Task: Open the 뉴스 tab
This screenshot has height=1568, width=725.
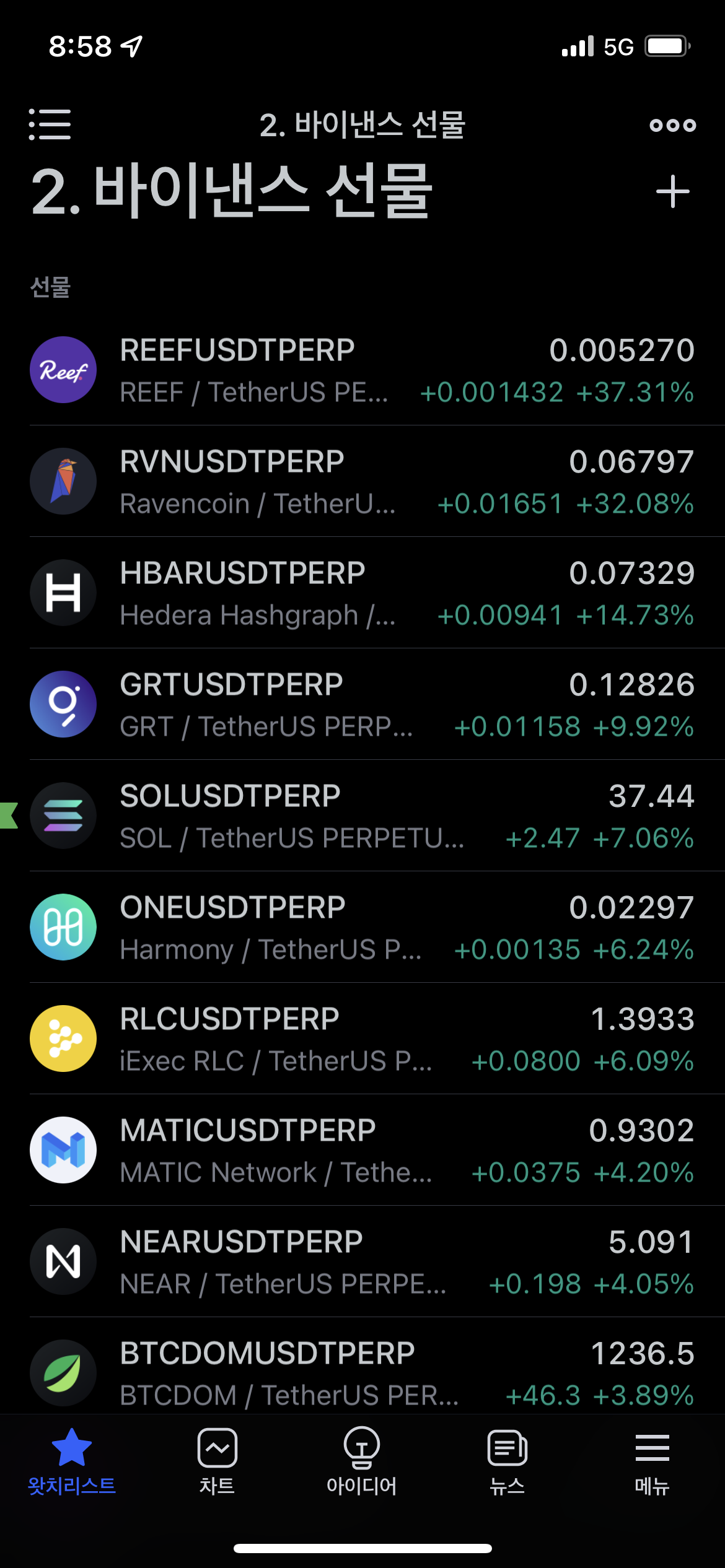Action: [507, 1461]
